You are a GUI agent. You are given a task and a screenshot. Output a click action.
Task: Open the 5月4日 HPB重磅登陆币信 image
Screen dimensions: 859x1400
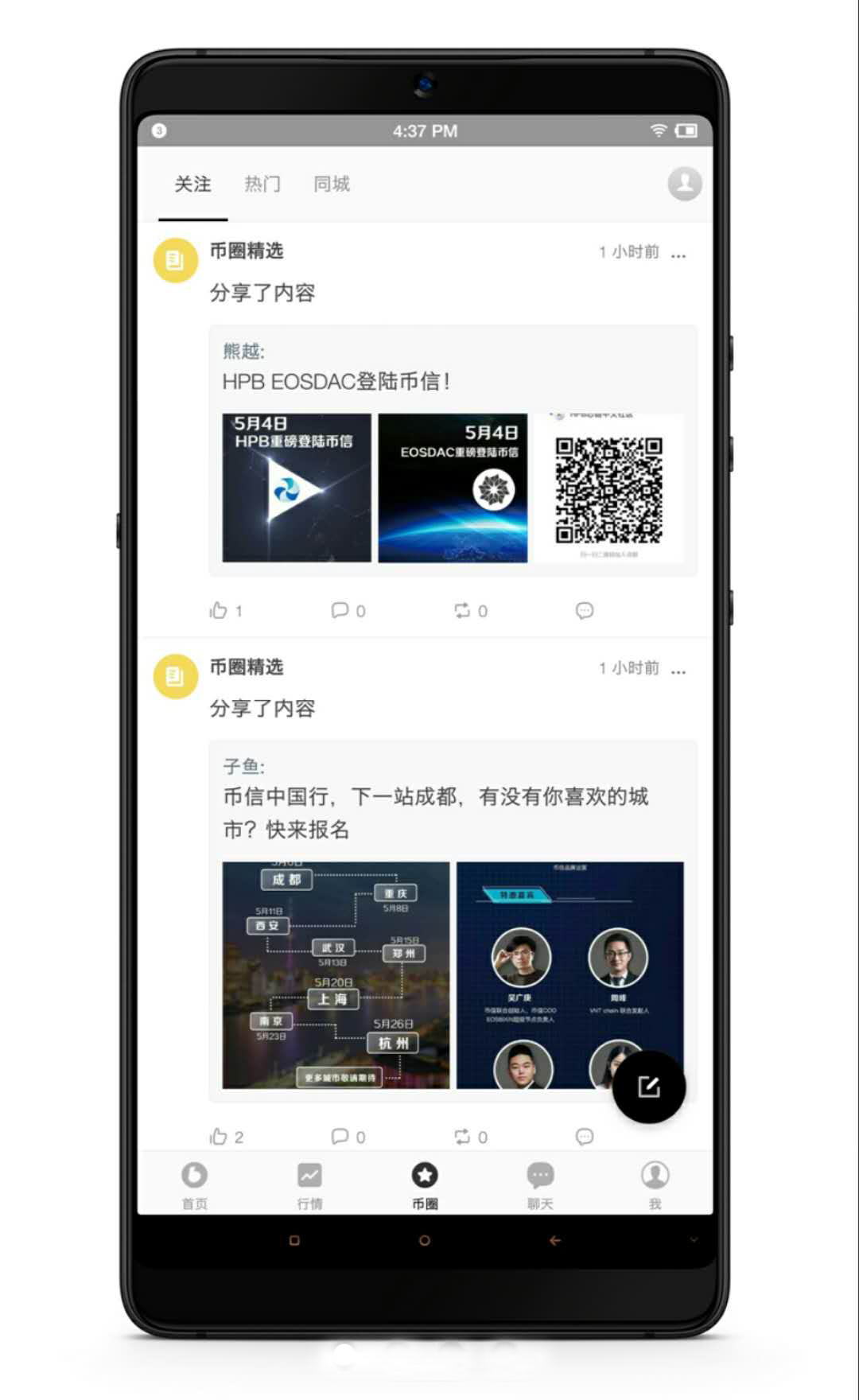tap(297, 488)
